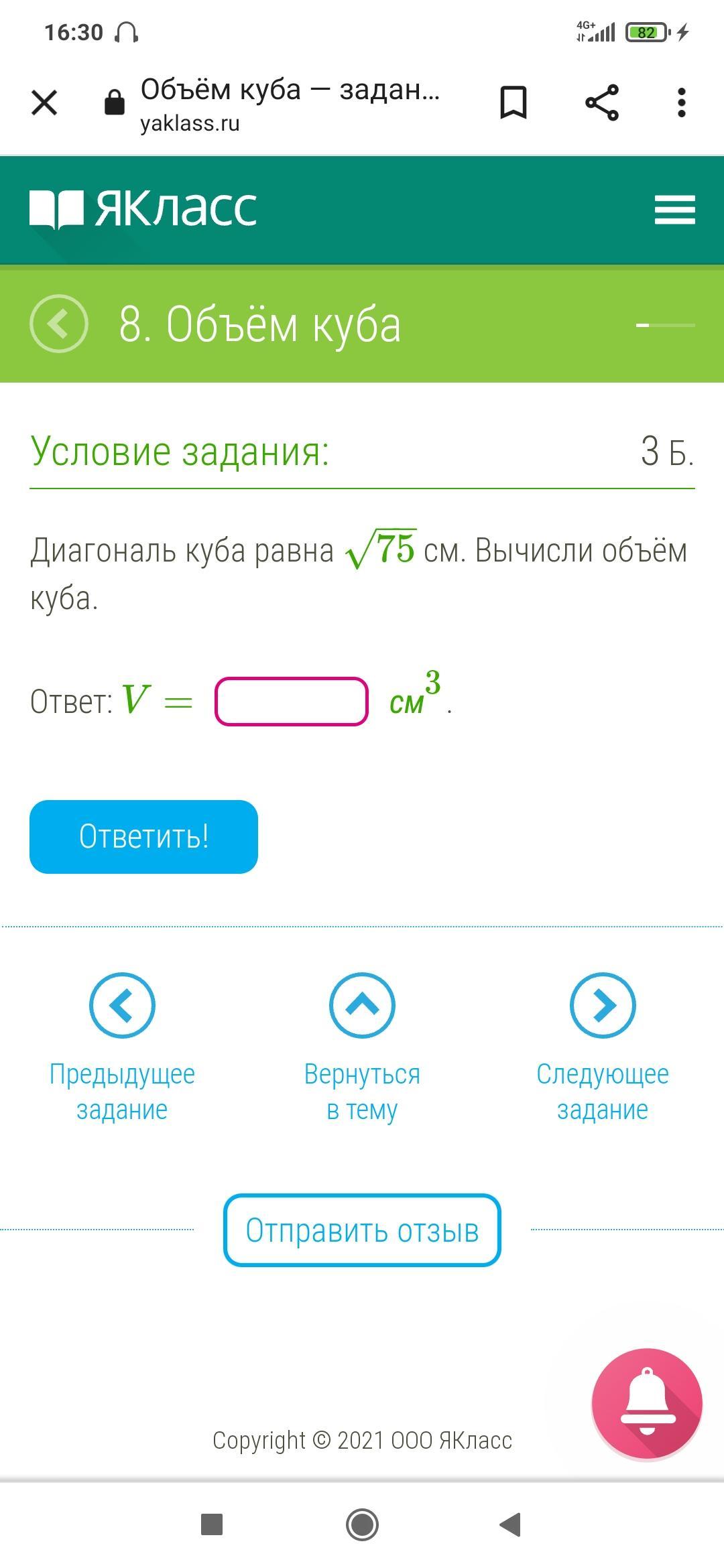Screen dimensions: 724x1568
Task: Tap the system home button
Action: [362, 1525]
